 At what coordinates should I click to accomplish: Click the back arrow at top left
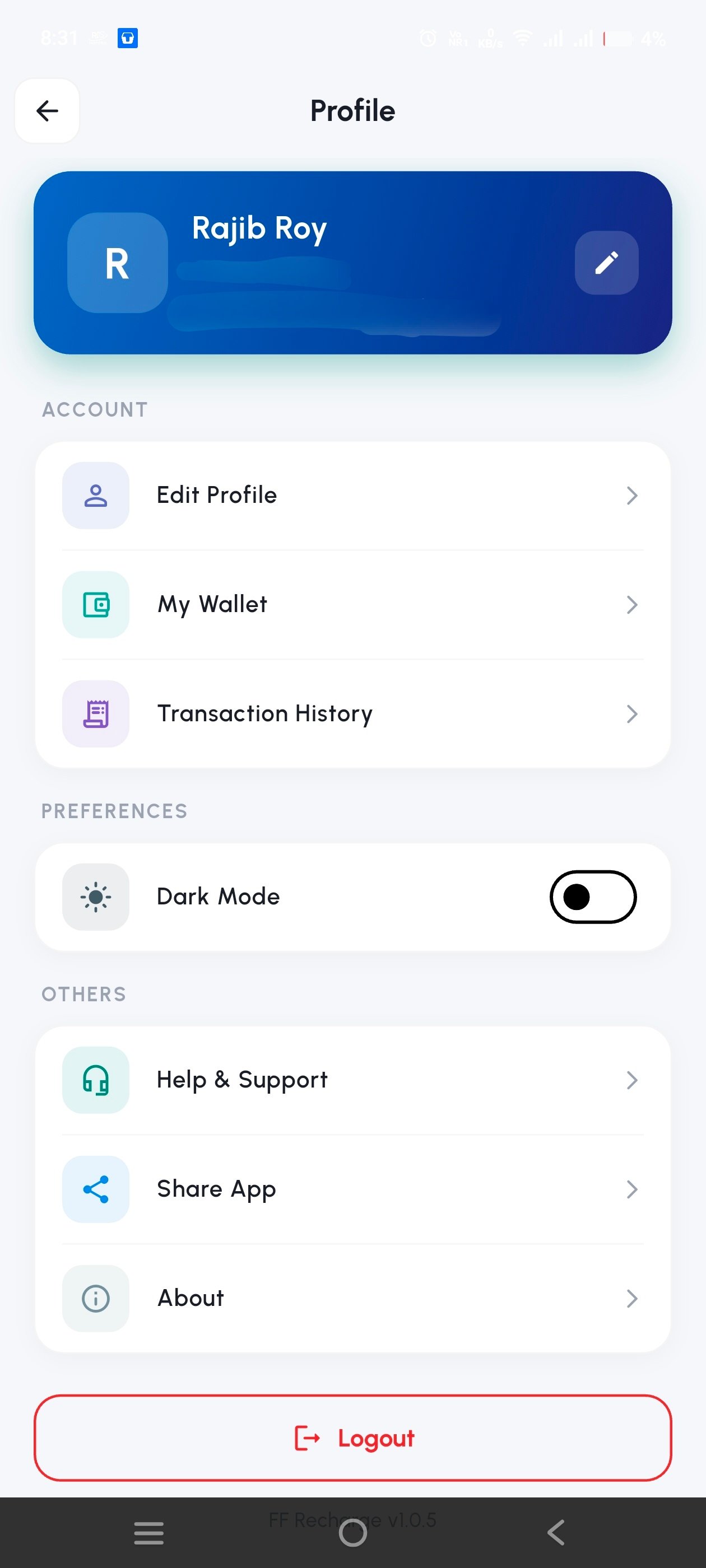[47, 111]
